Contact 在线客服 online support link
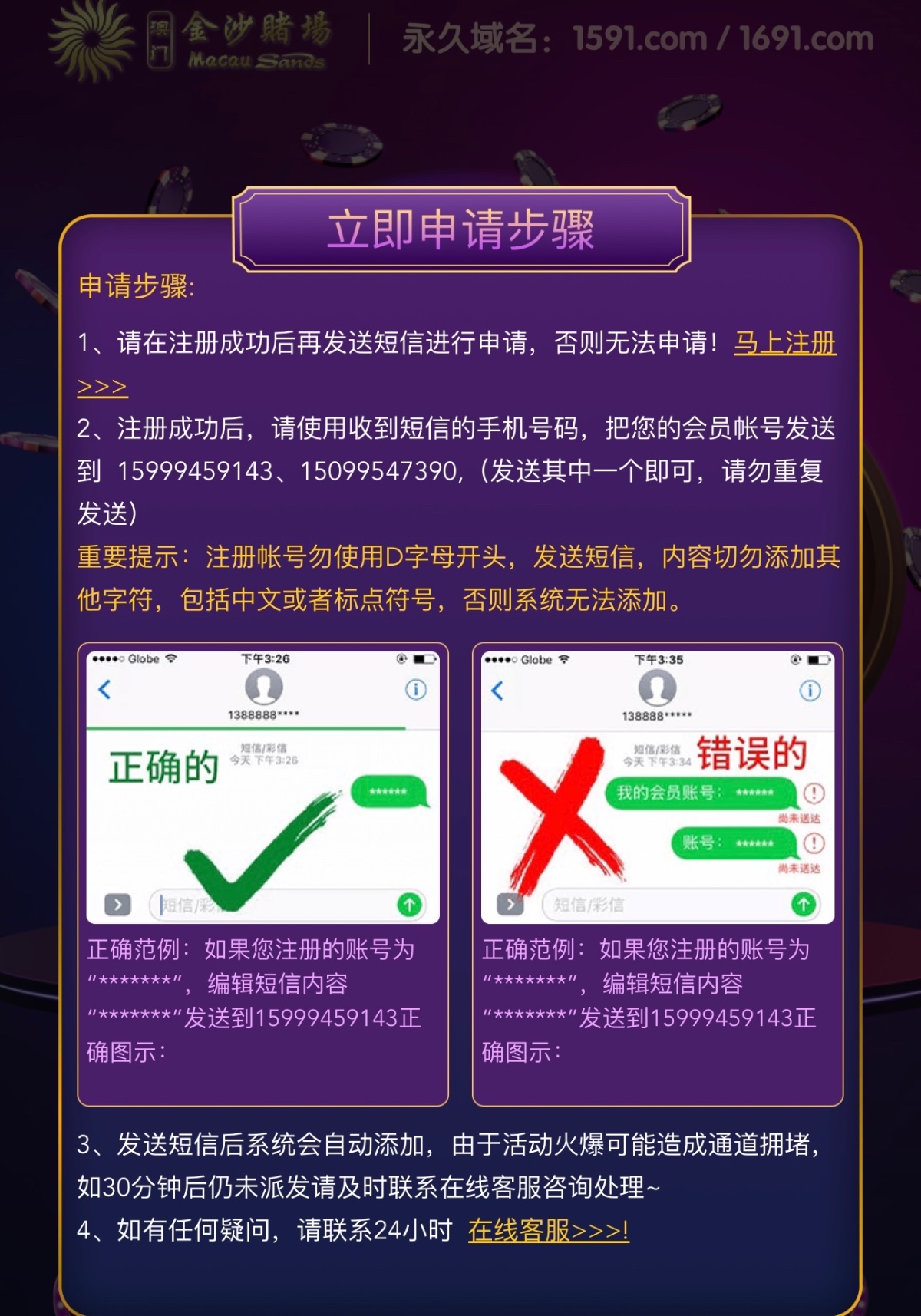Viewport: 921px width, 1316px height. pyautogui.click(x=548, y=1231)
